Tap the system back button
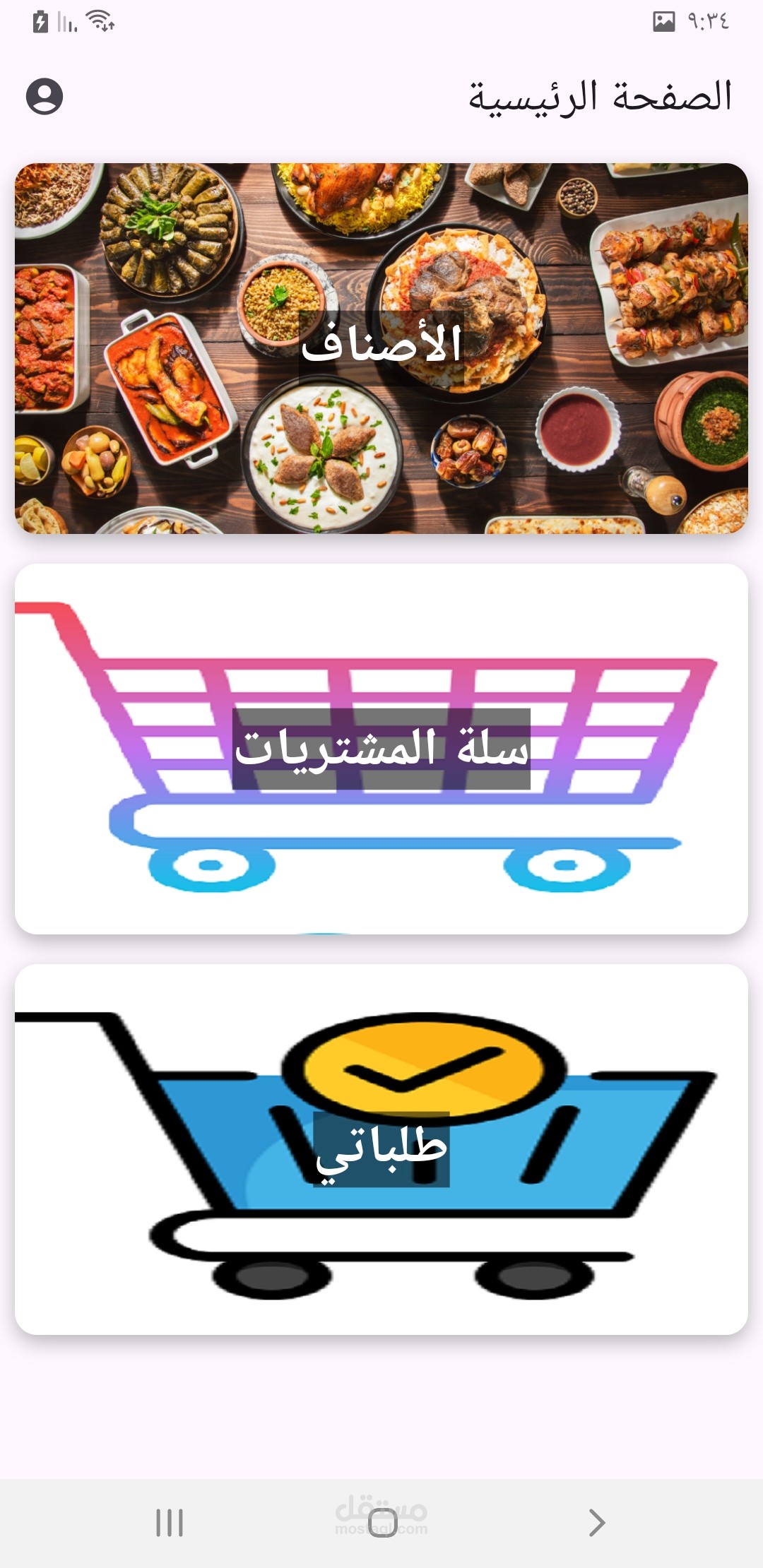 [597, 1522]
